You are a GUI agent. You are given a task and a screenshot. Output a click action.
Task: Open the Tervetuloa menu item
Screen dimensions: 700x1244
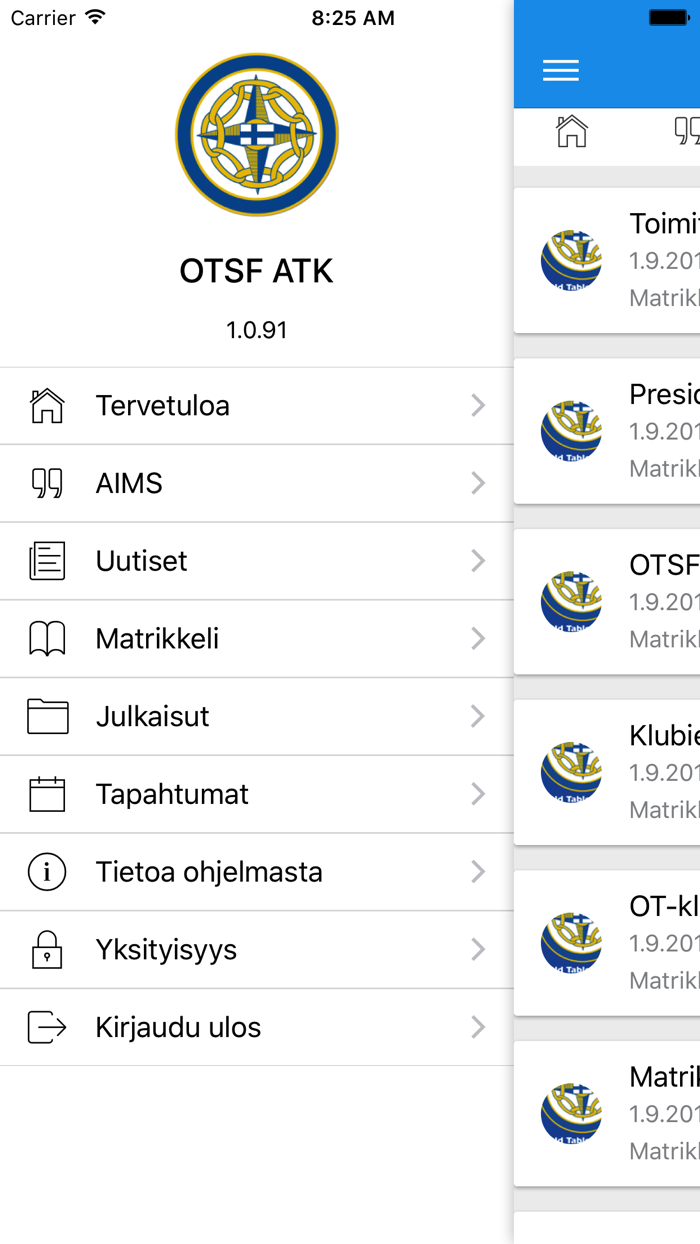coord(256,406)
